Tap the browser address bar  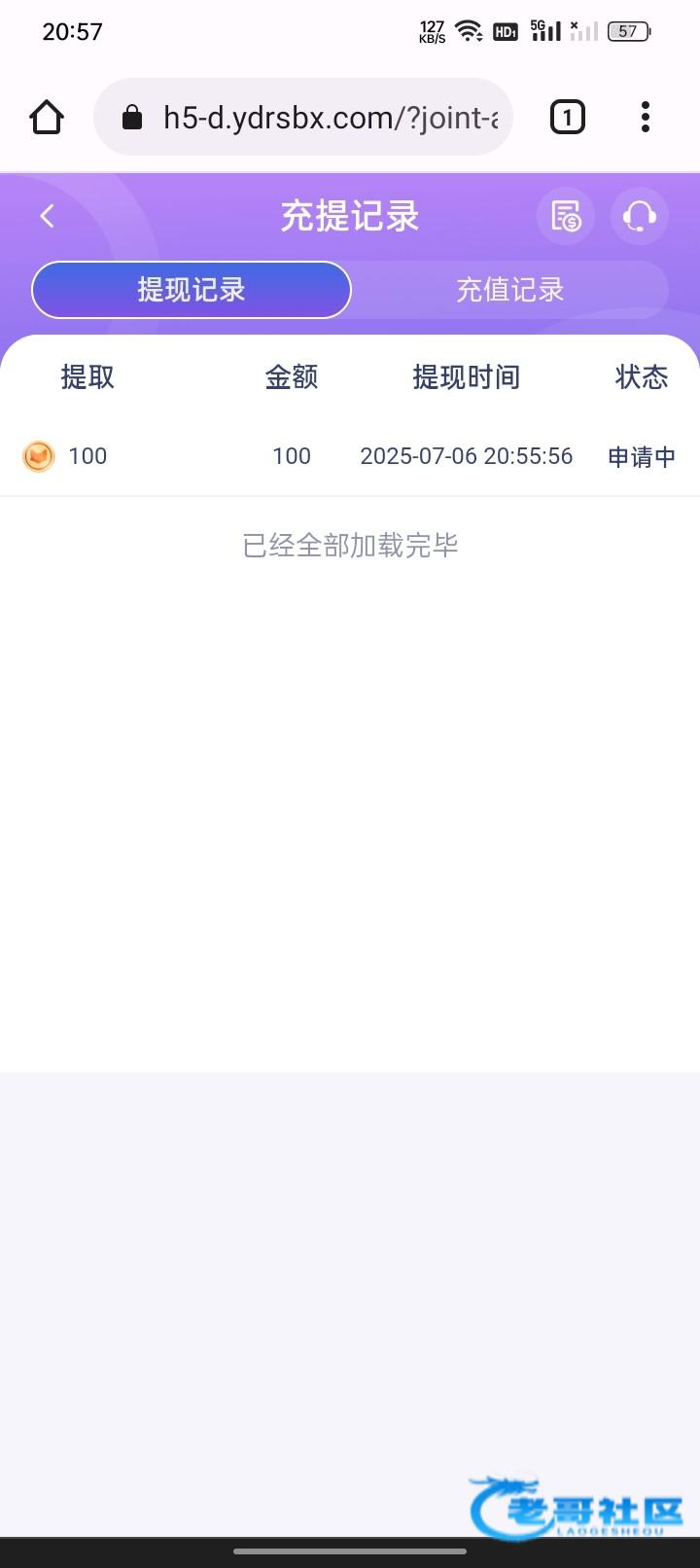click(x=303, y=118)
